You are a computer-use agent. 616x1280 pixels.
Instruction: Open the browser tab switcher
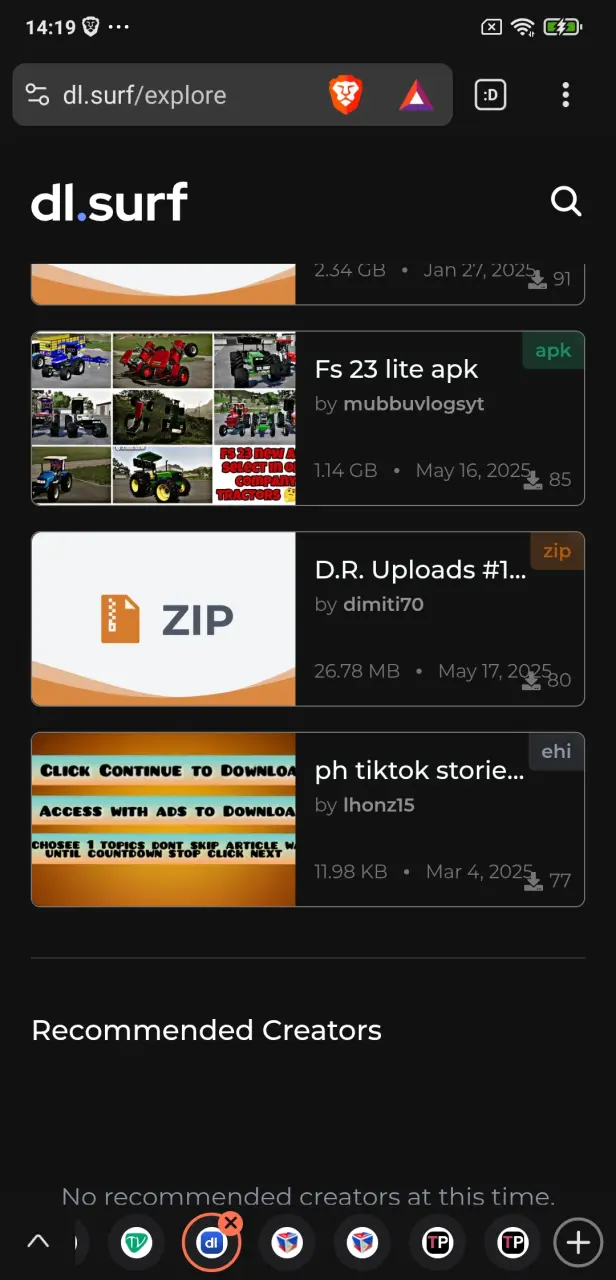tap(490, 96)
